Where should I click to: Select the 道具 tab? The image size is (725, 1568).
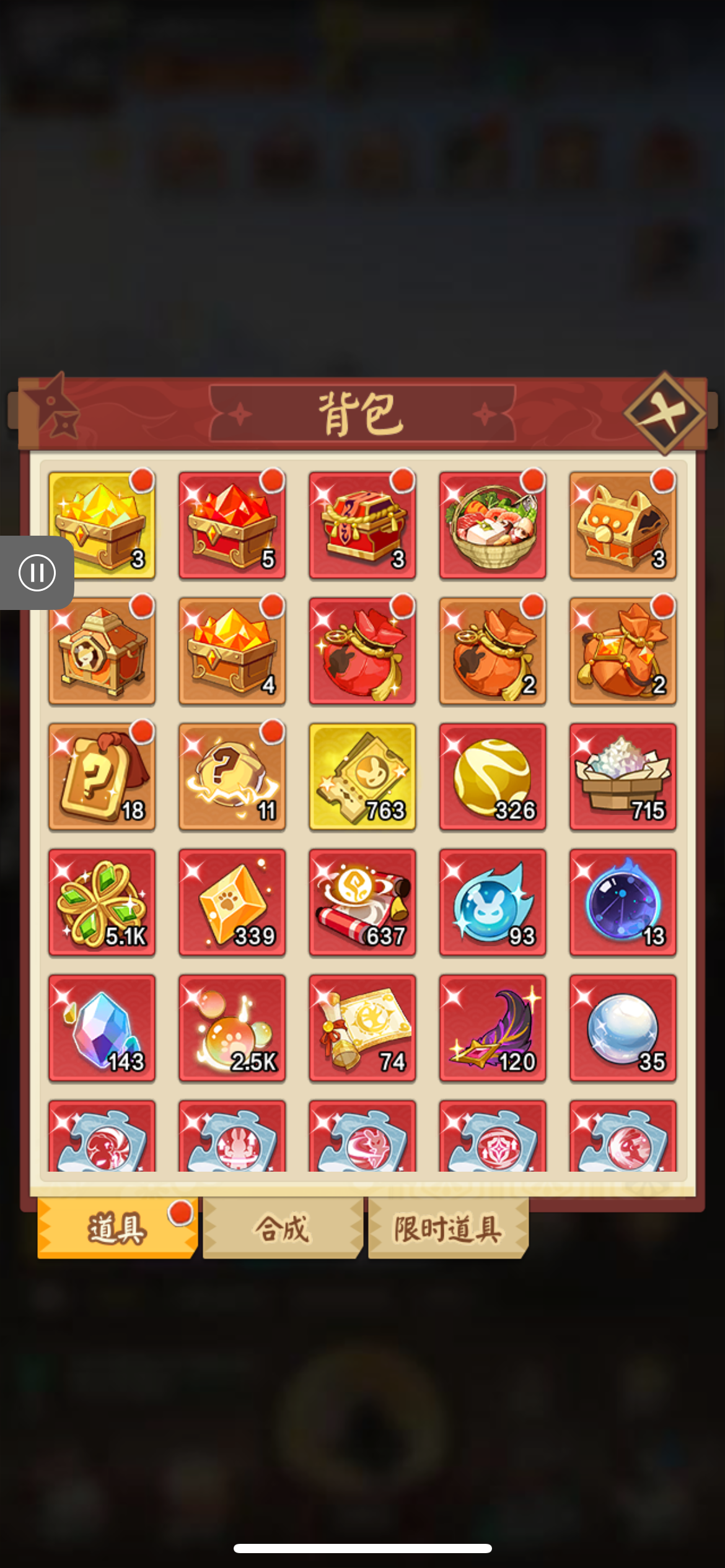pos(116,1229)
